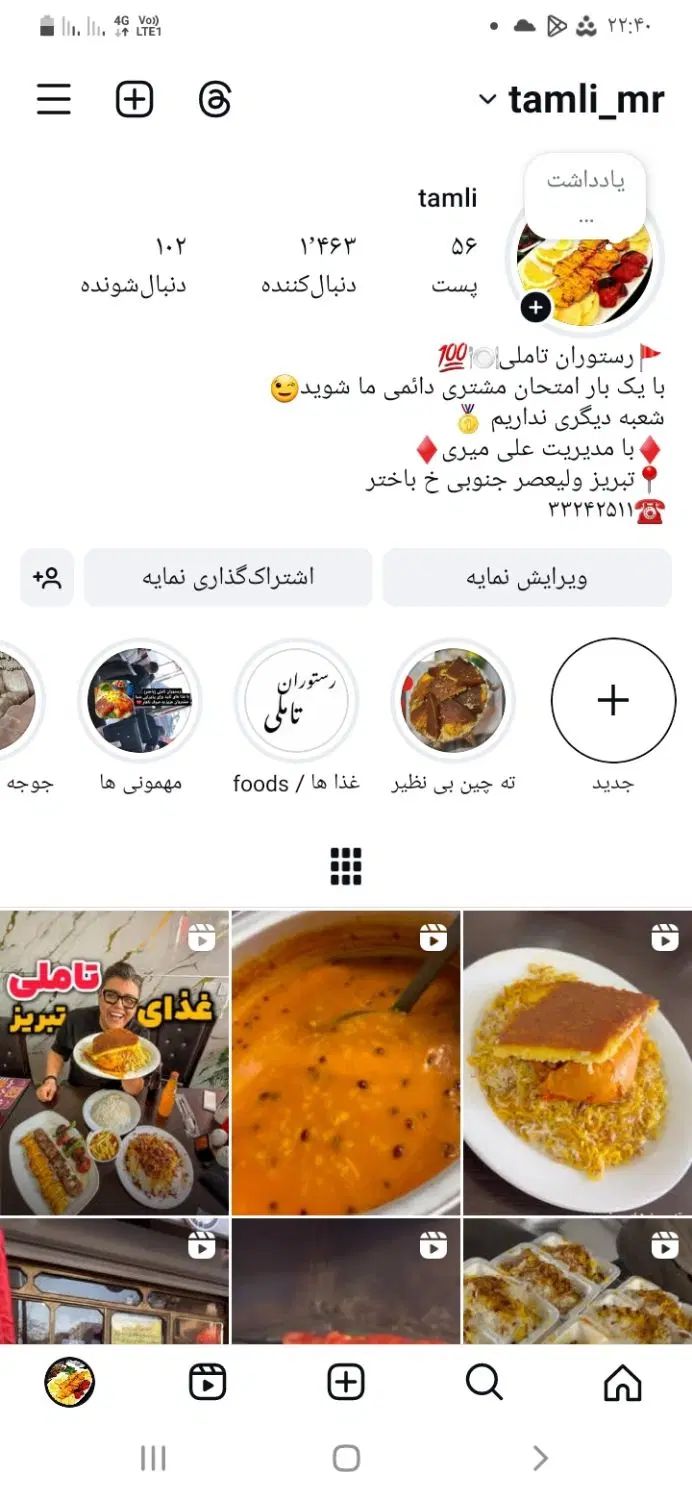The width and height of the screenshot is (692, 1500).
Task: Tap the profile picture to add story
Action: pyautogui.click(x=585, y=270)
